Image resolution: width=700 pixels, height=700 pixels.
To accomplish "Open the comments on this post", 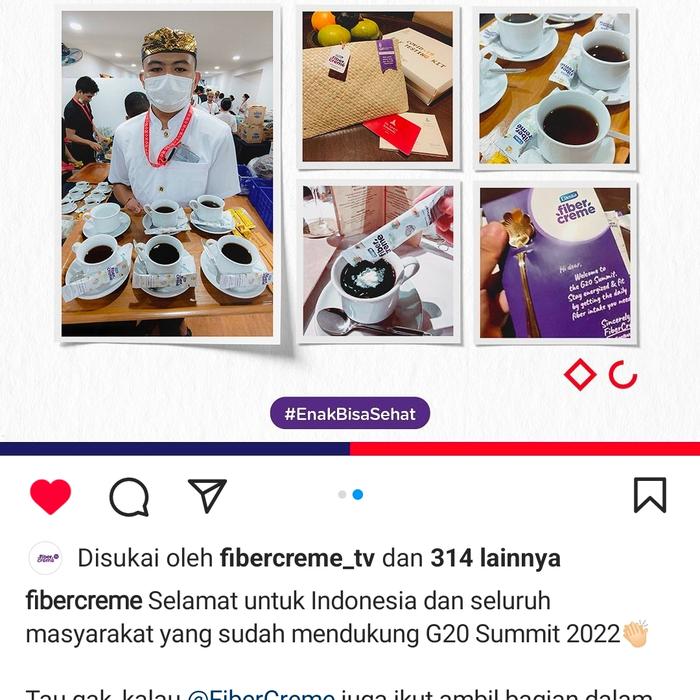I will click(x=129, y=496).
